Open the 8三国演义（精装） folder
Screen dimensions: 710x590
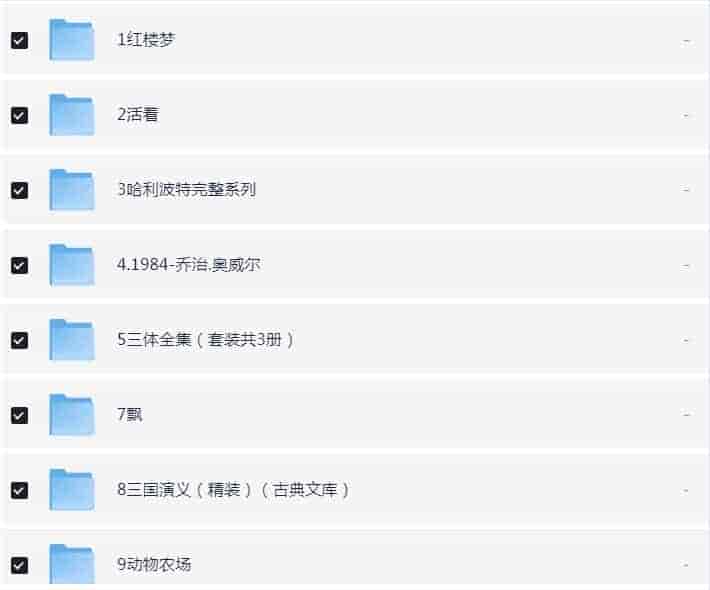coord(232,490)
